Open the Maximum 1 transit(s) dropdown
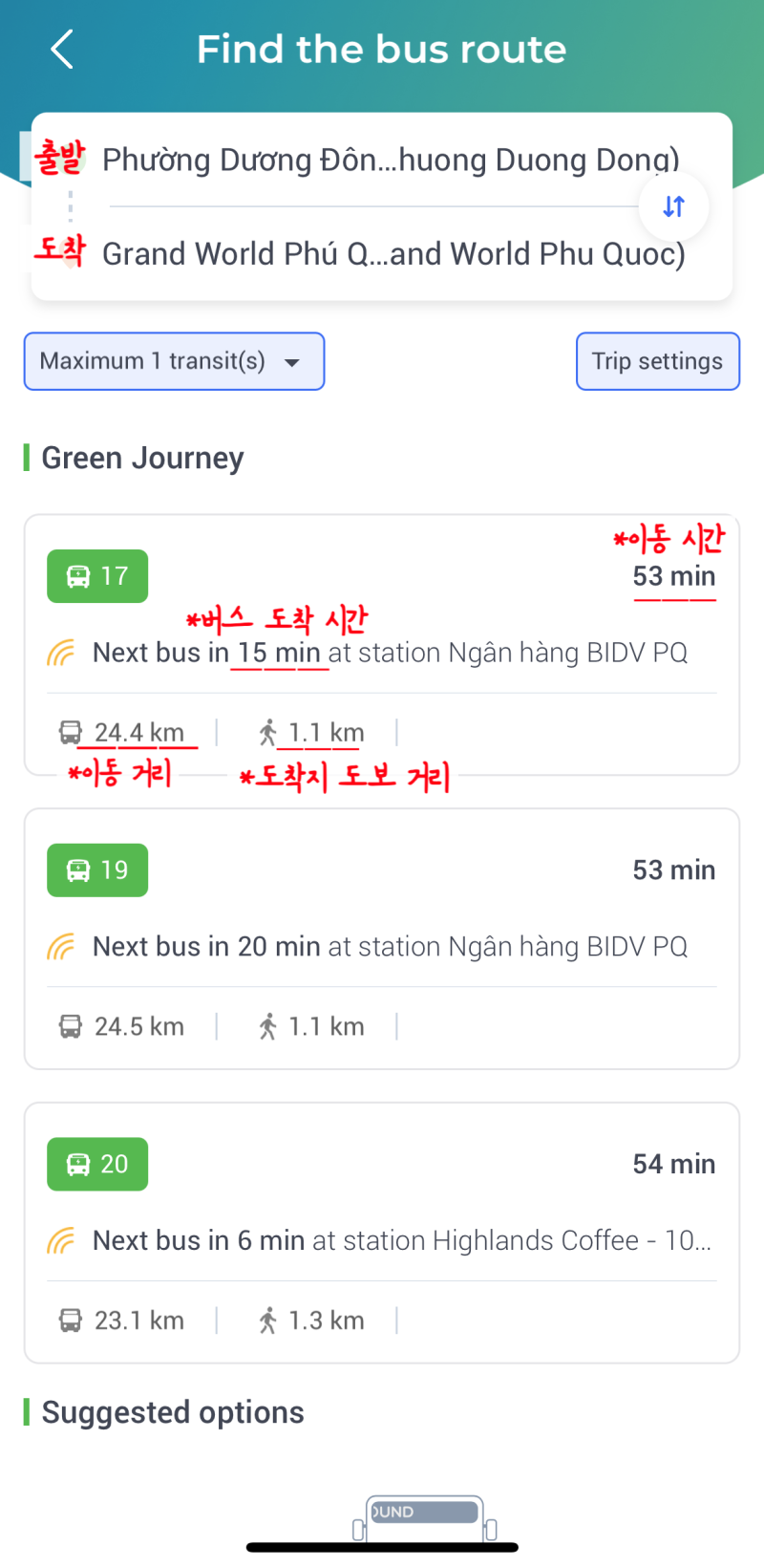 [x=174, y=361]
